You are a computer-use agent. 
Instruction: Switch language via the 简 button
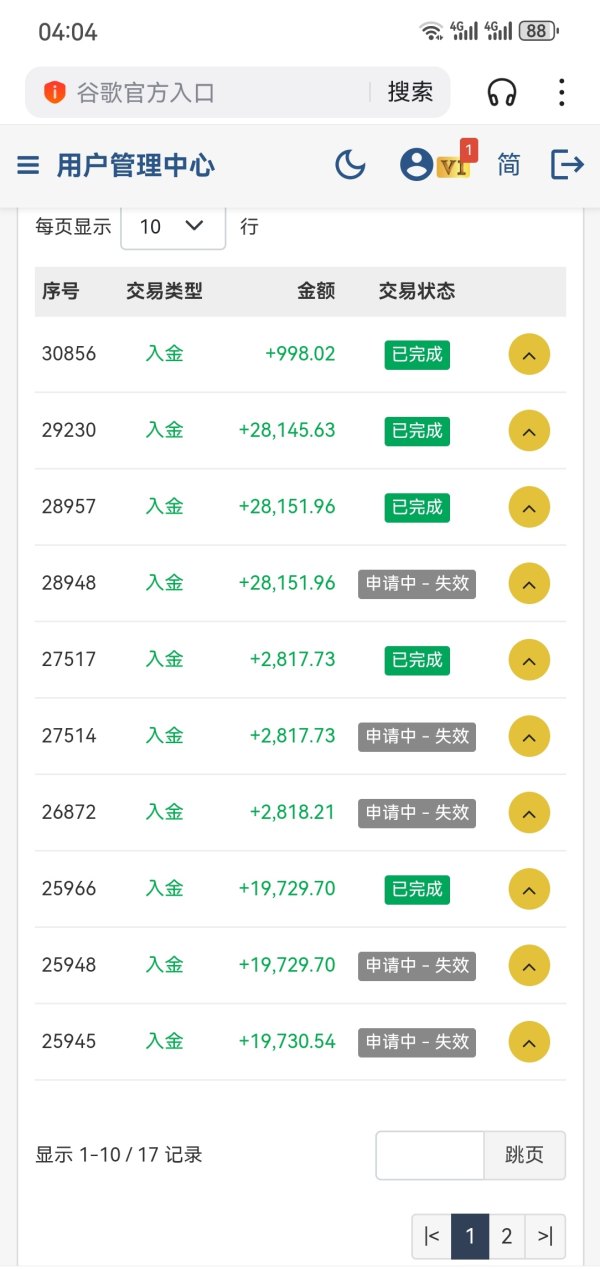click(x=509, y=164)
